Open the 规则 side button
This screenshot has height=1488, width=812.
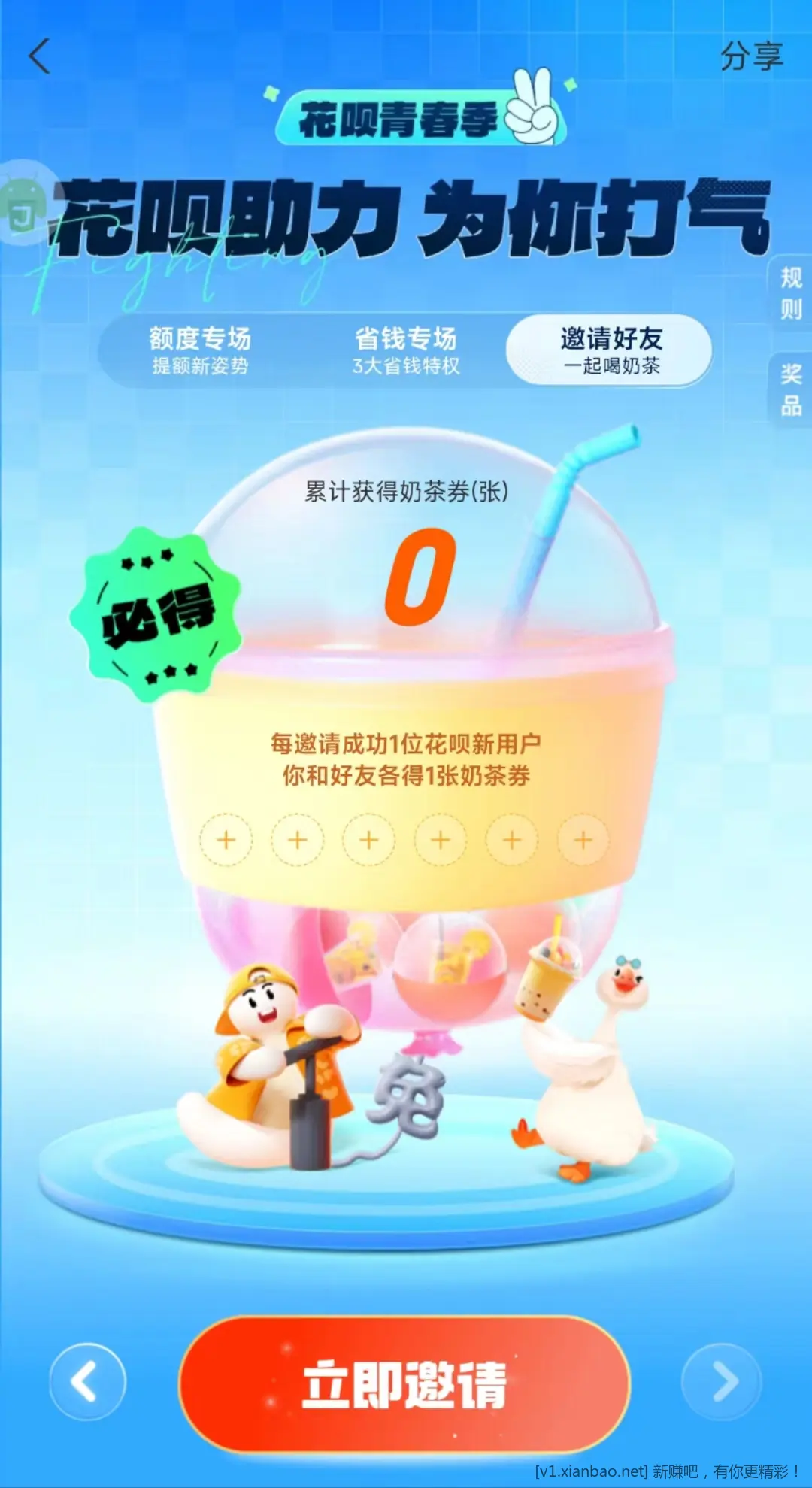[791, 292]
